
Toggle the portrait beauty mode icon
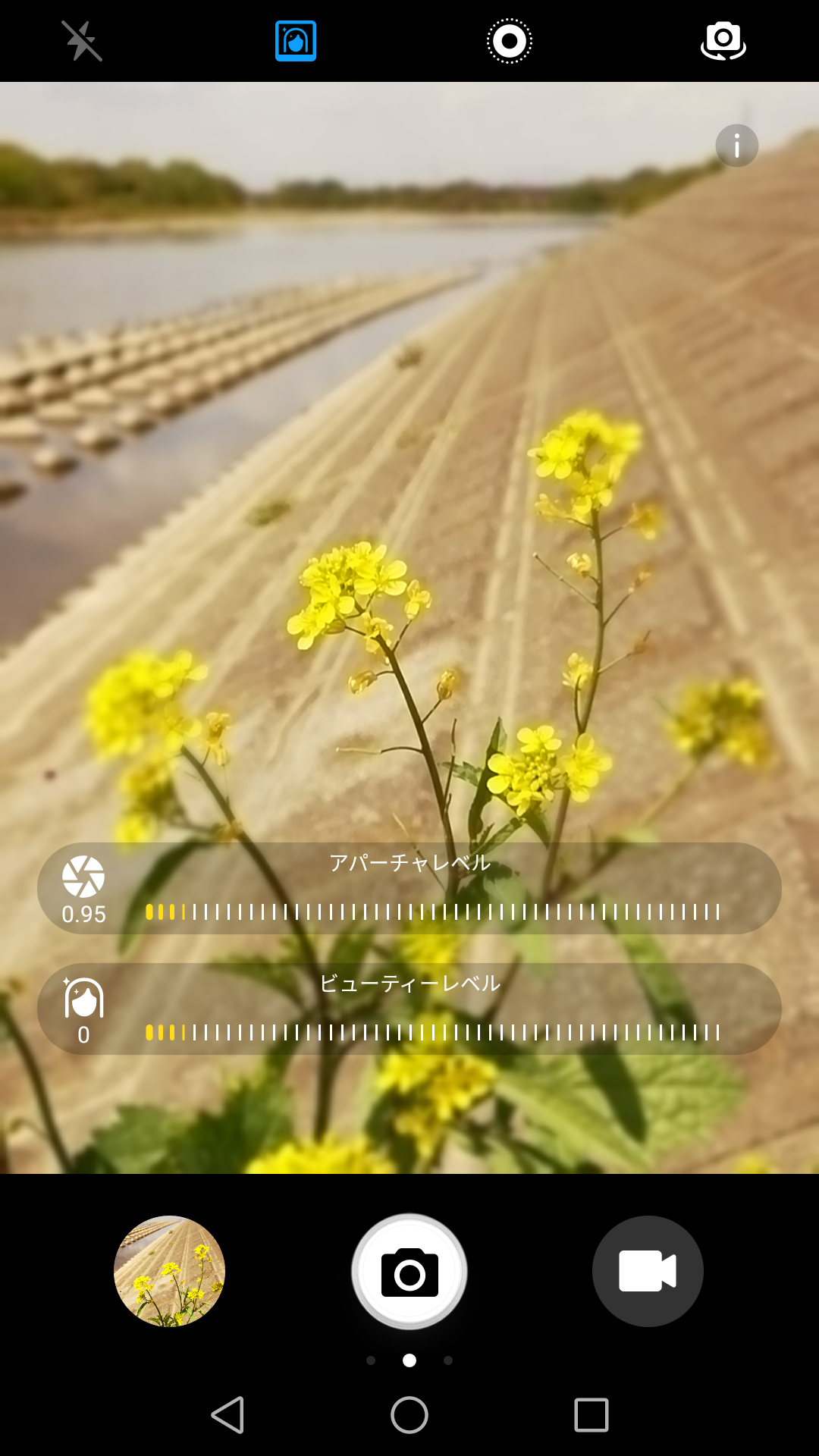point(296,41)
